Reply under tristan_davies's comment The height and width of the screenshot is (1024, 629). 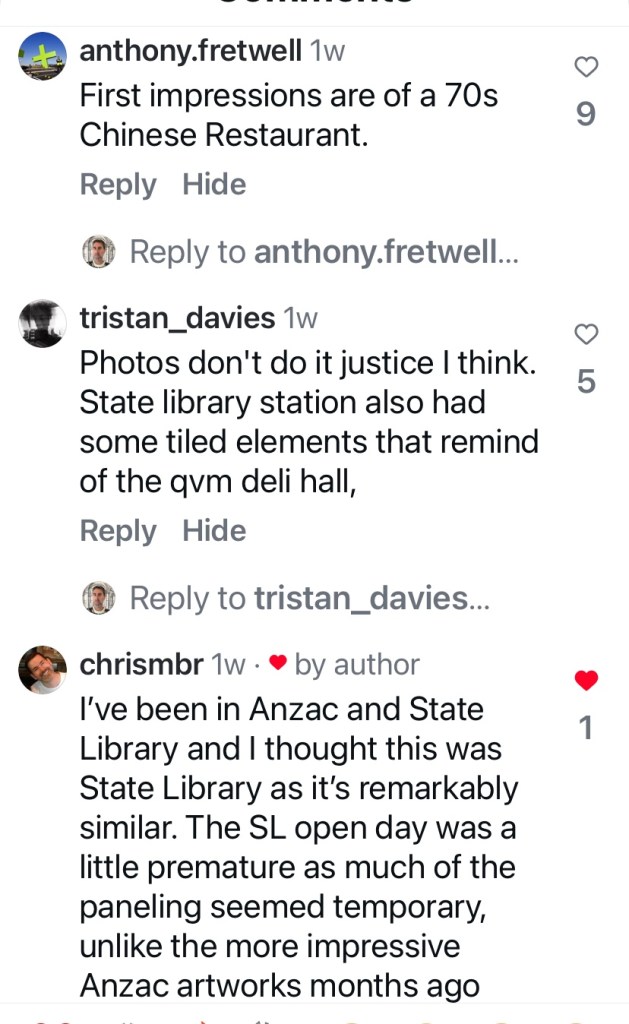(x=118, y=531)
